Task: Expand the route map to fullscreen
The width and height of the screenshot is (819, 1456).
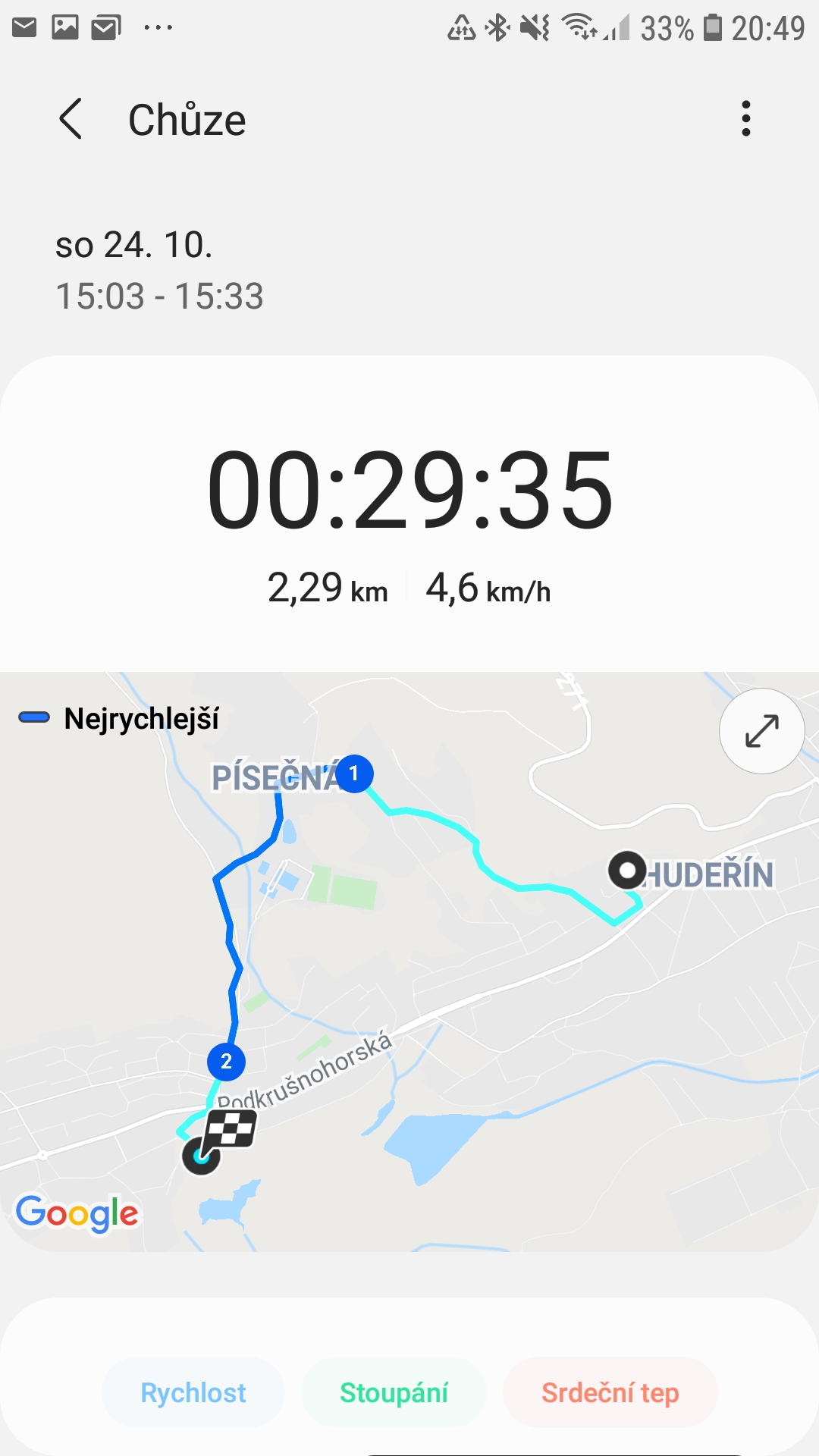Action: coord(761,731)
